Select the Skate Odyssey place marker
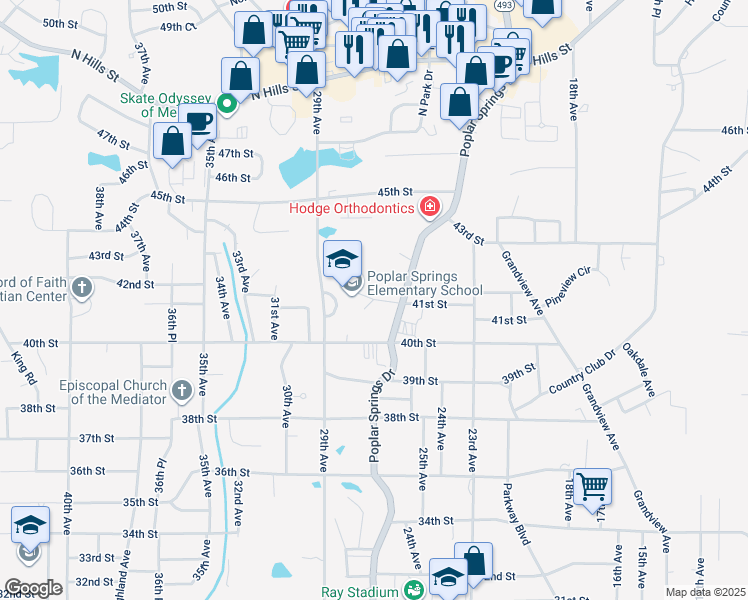 227,104
